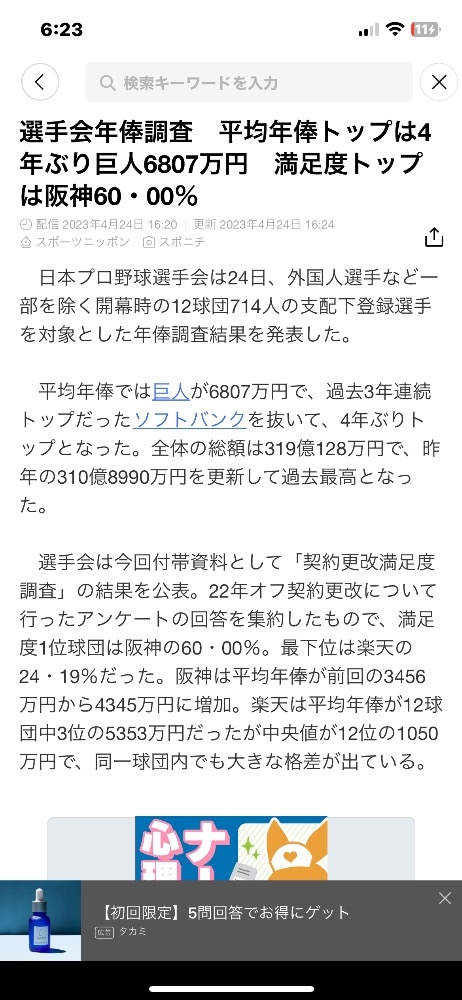
Task: Tap the search keyword field
Action: [249, 82]
